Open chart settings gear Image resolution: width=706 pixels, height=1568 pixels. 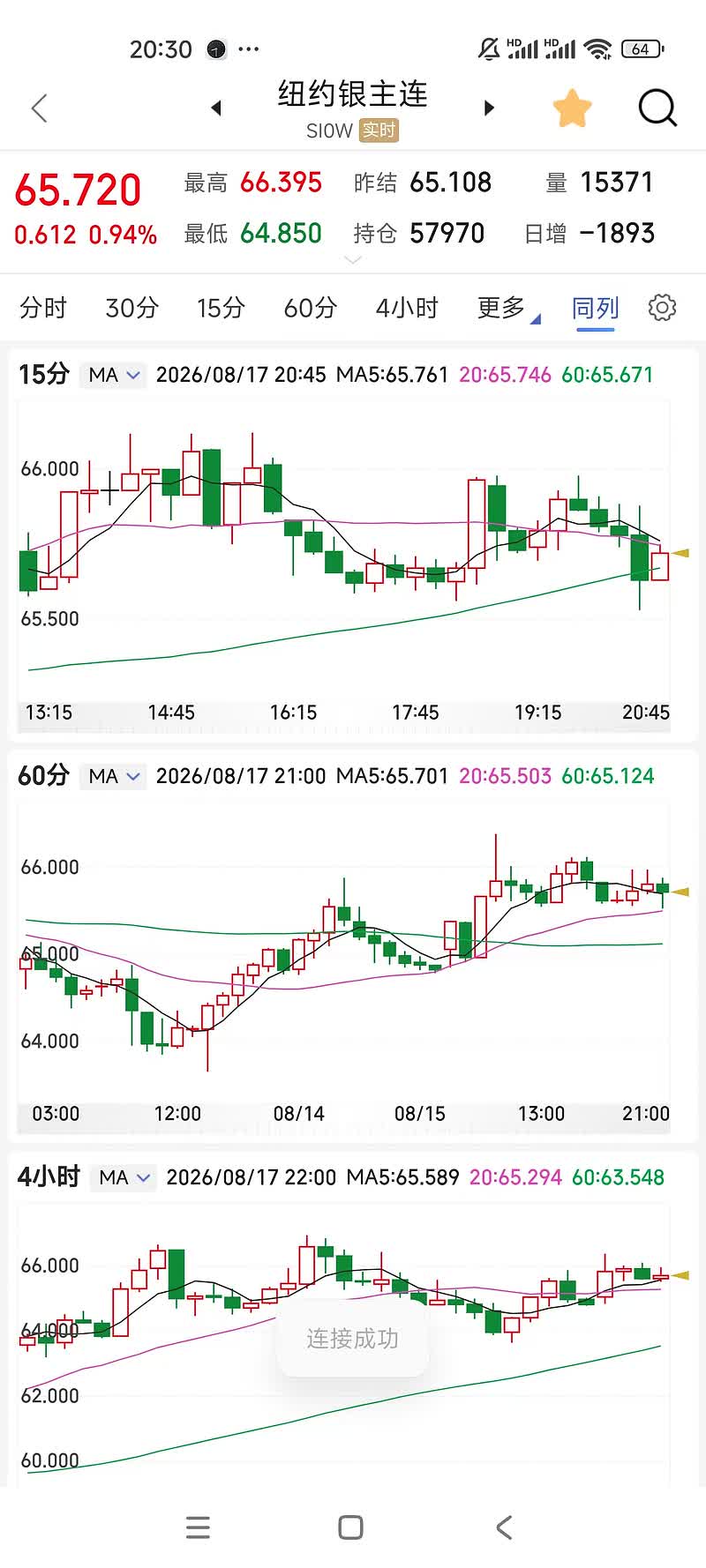click(x=662, y=308)
